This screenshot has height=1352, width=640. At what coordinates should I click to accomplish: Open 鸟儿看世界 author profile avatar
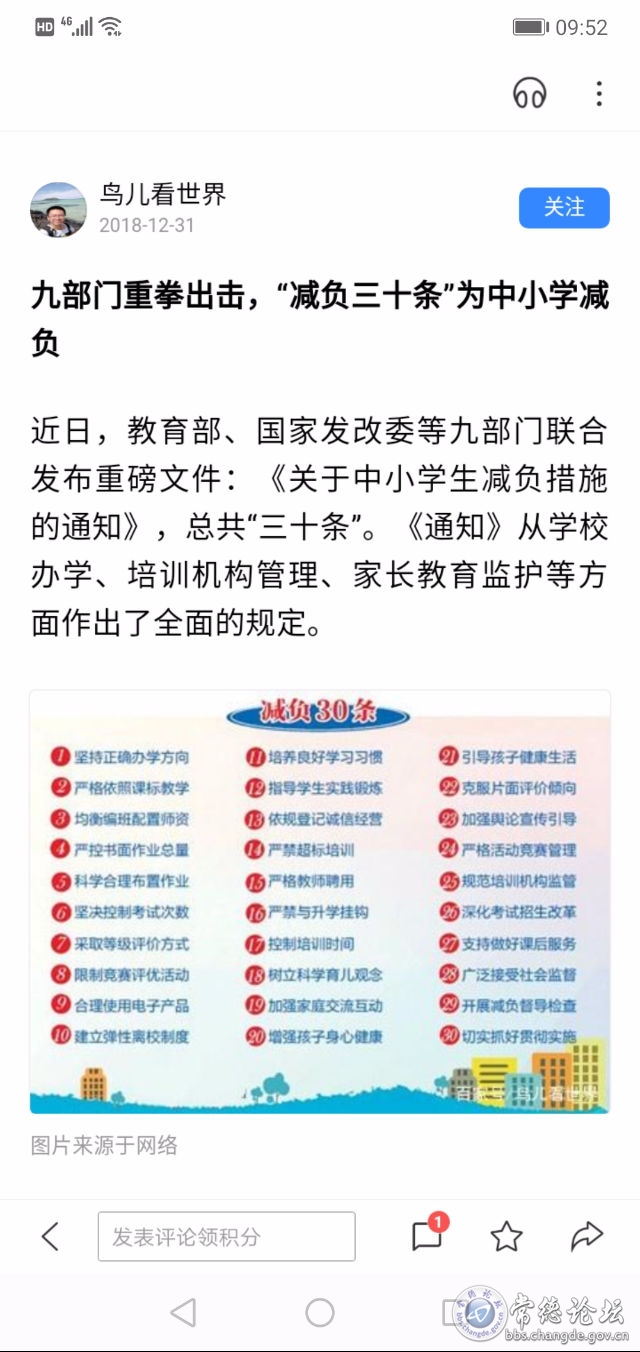point(58,209)
